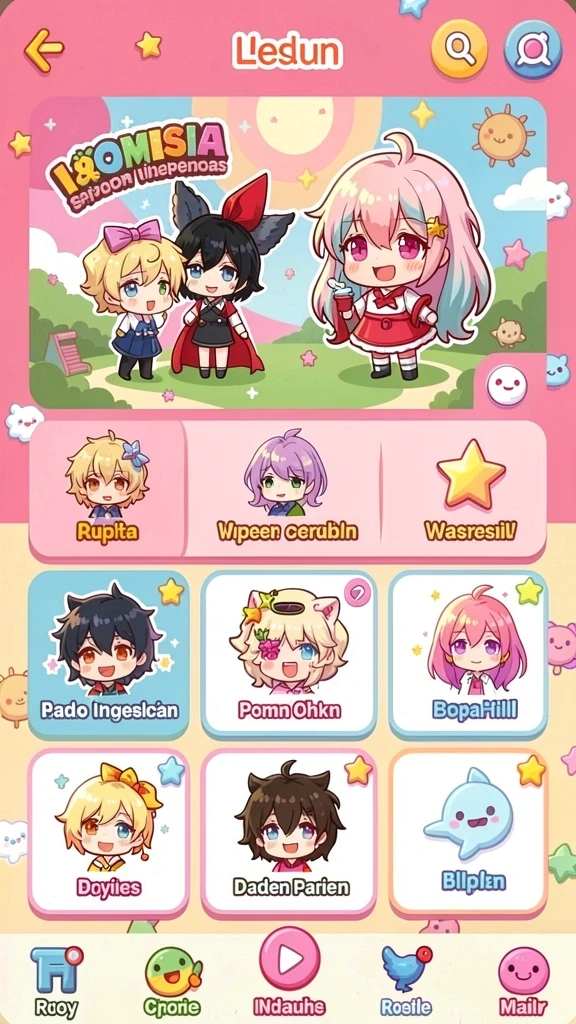This screenshot has width=576, height=1024.
Task: Open the Pomn Ohkn character card
Action: 289,654
